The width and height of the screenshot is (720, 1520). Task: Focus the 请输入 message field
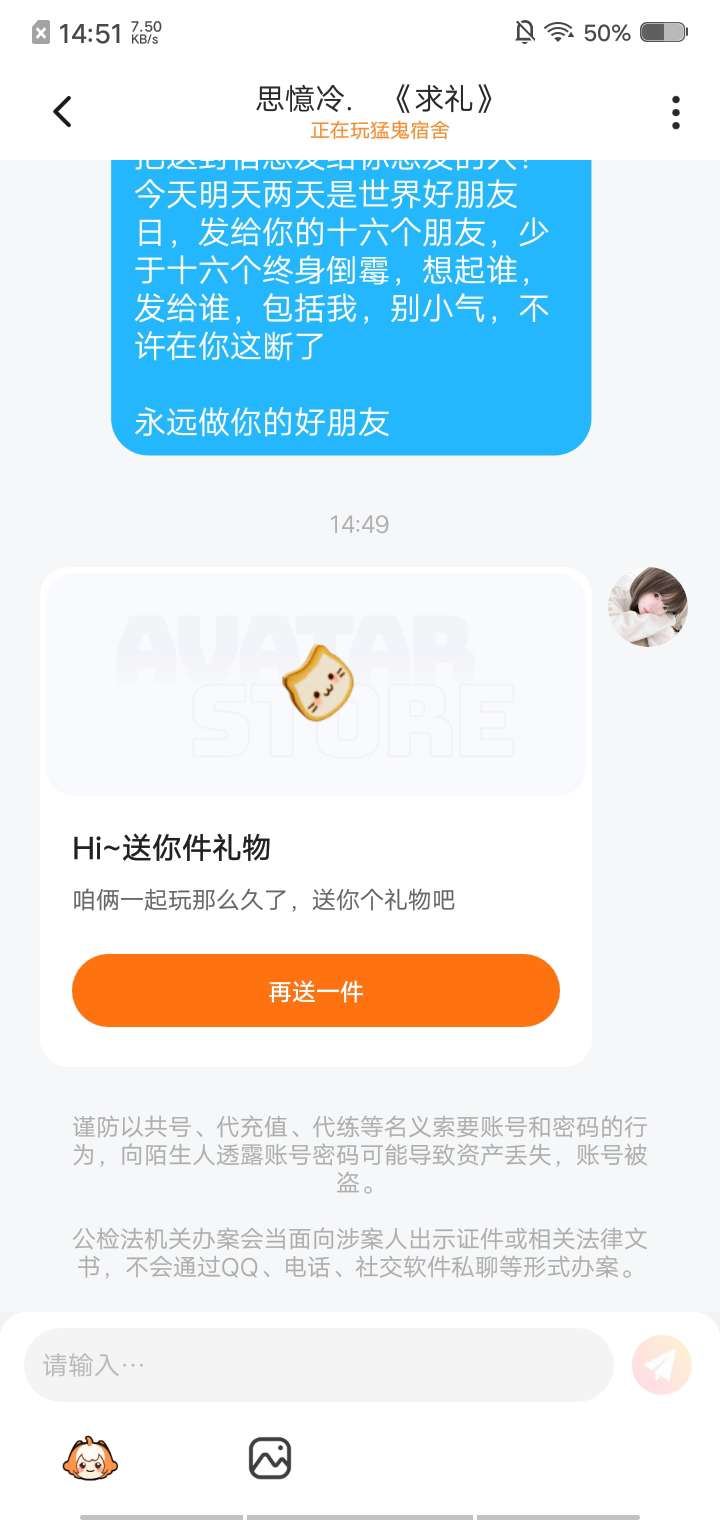click(318, 1365)
